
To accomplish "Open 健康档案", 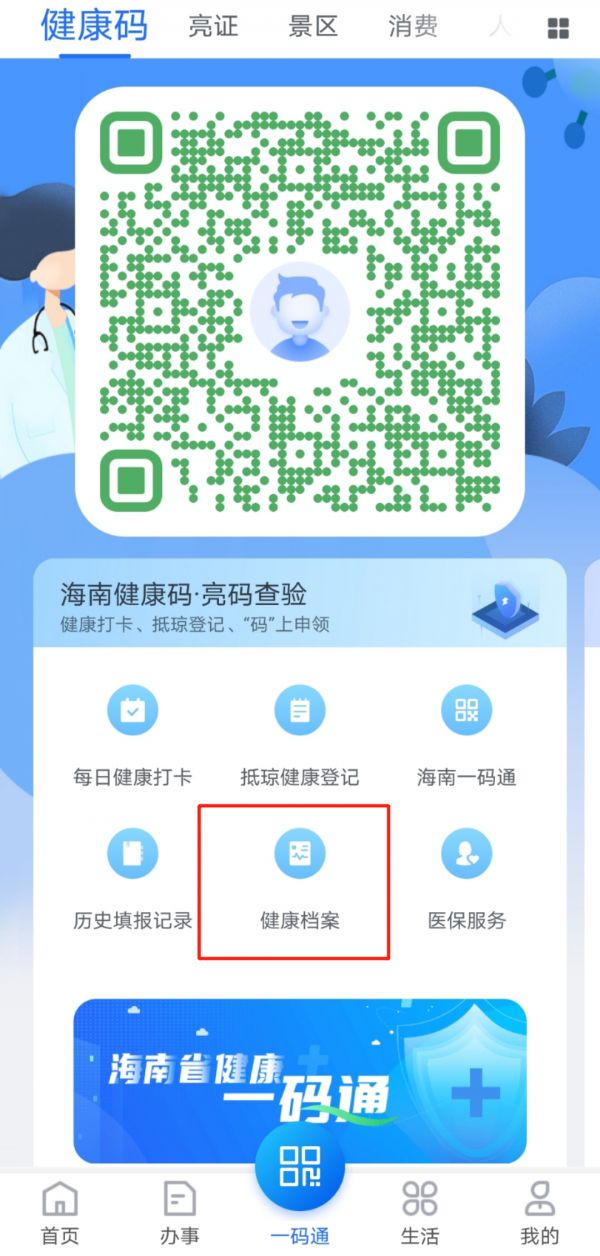I will [x=299, y=878].
